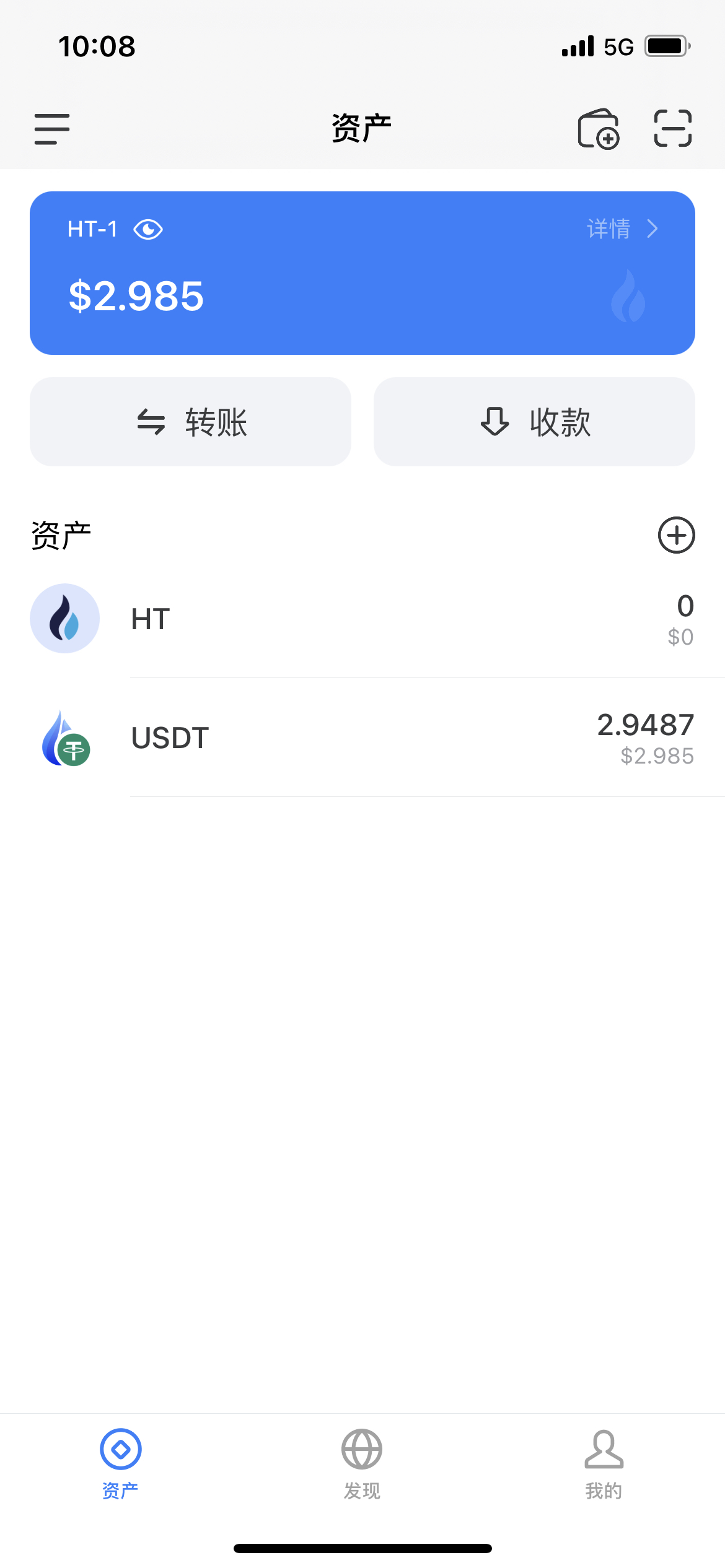Add a new wallet
This screenshot has height=1568, width=725.
(598, 129)
